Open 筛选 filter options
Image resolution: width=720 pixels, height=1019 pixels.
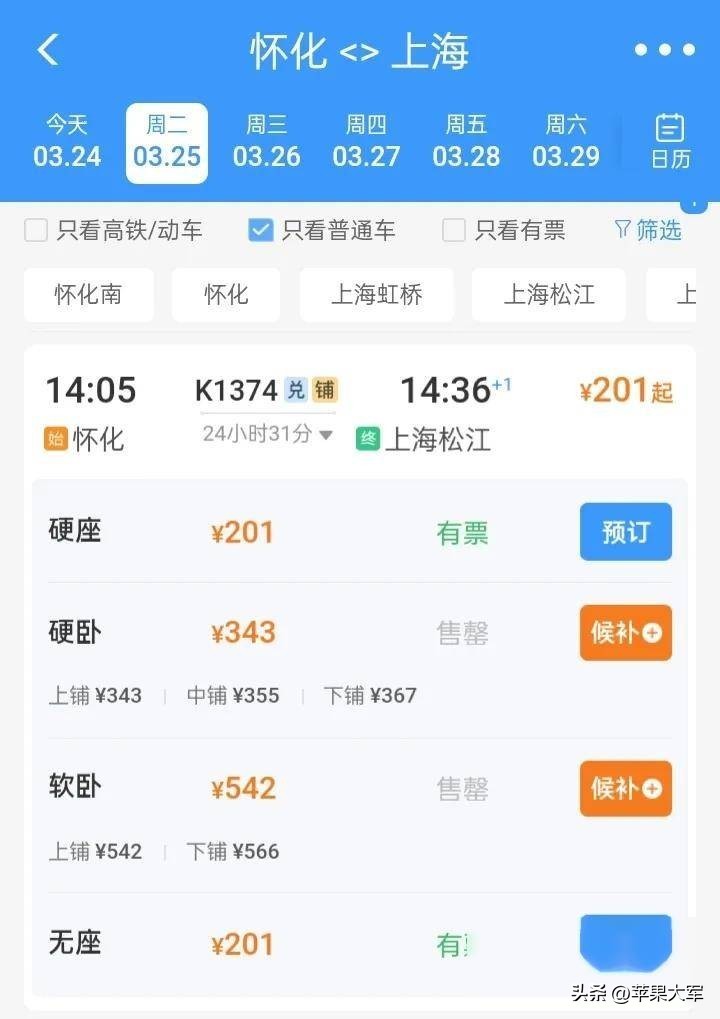coord(648,231)
